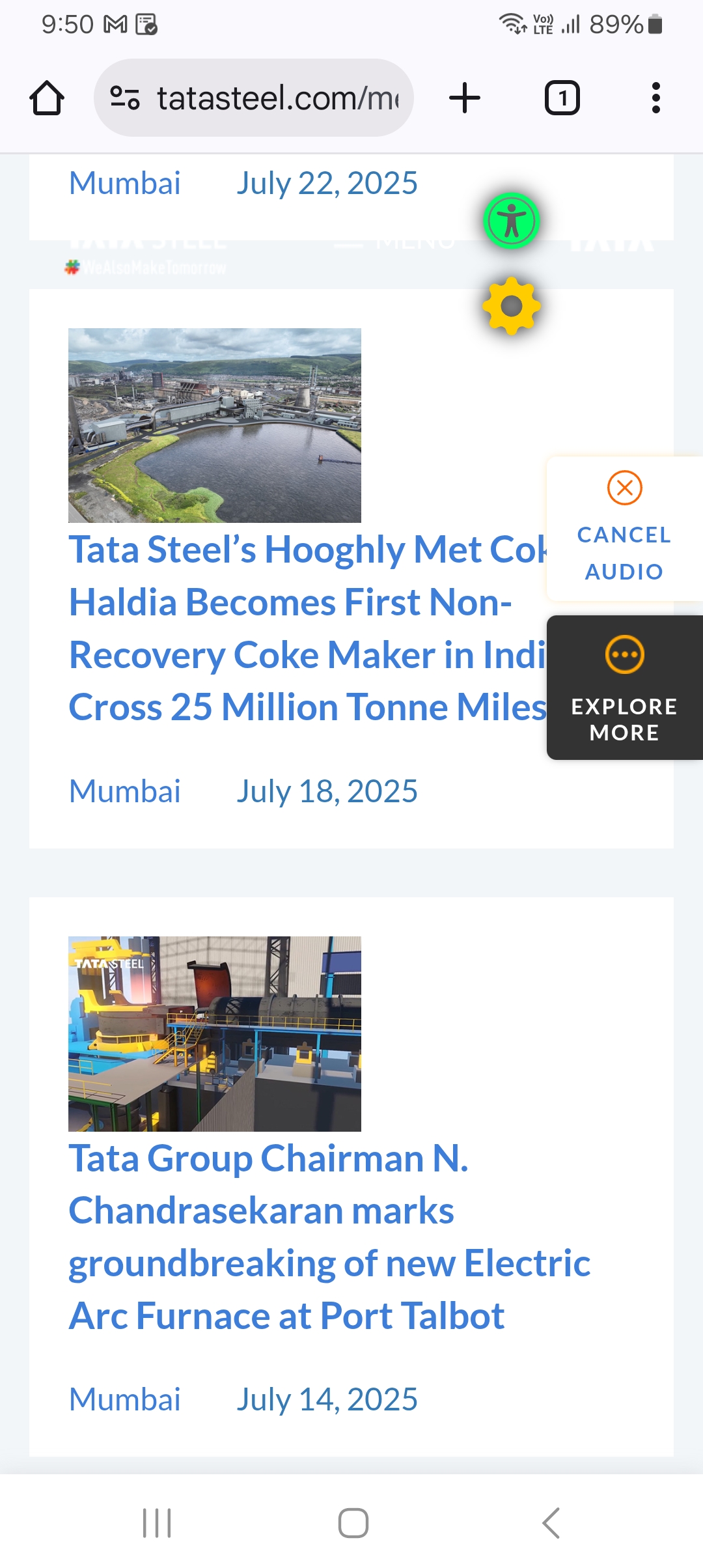
Task: Open the browser overflow menu
Action: 655,98
